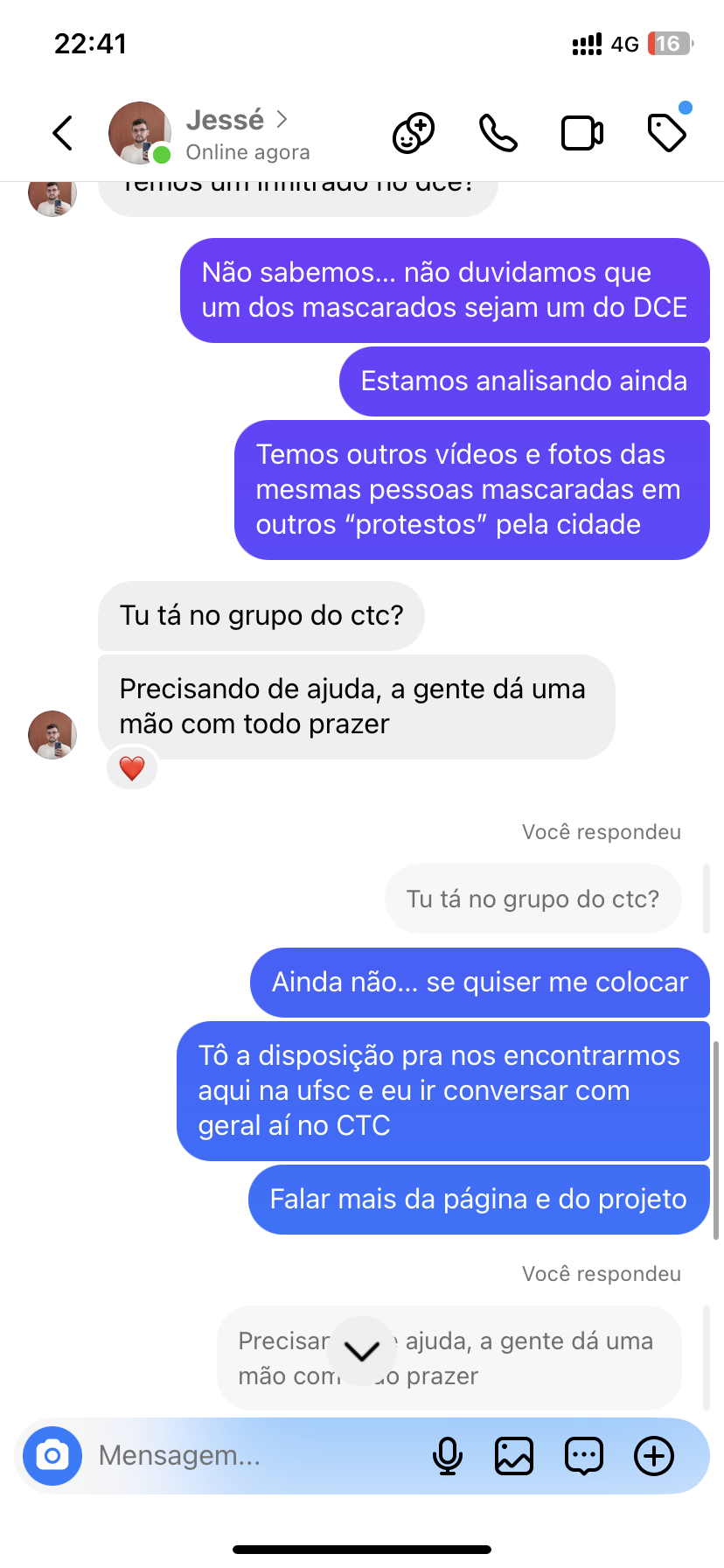Tap the heart reaction on Jessé's message
The height and width of the screenshot is (1568, 724).
tap(132, 768)
